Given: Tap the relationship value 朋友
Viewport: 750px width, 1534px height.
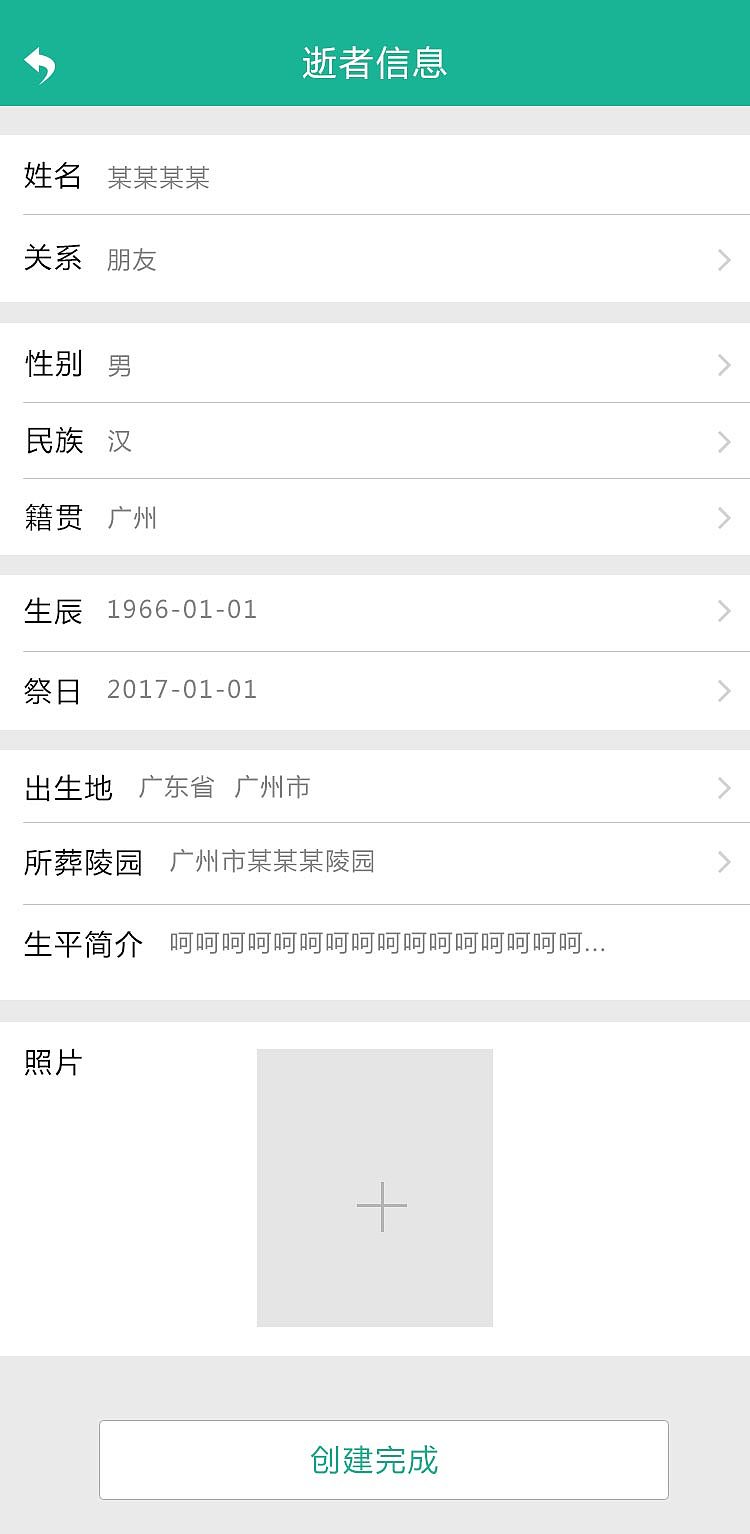Looking at the screenshot, I should [x=131, y=260].
